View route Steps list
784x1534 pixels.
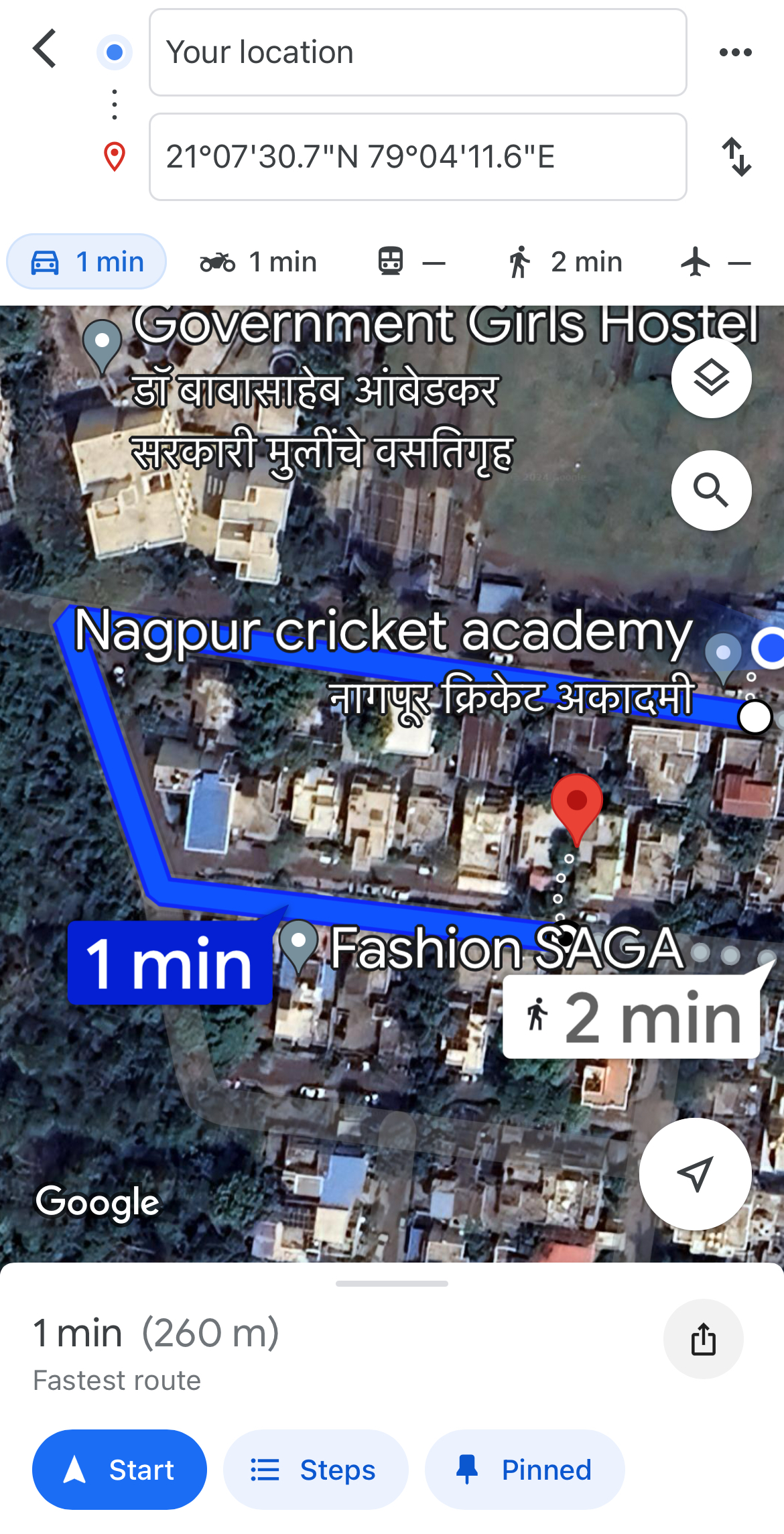click(x=315, y=1470)
